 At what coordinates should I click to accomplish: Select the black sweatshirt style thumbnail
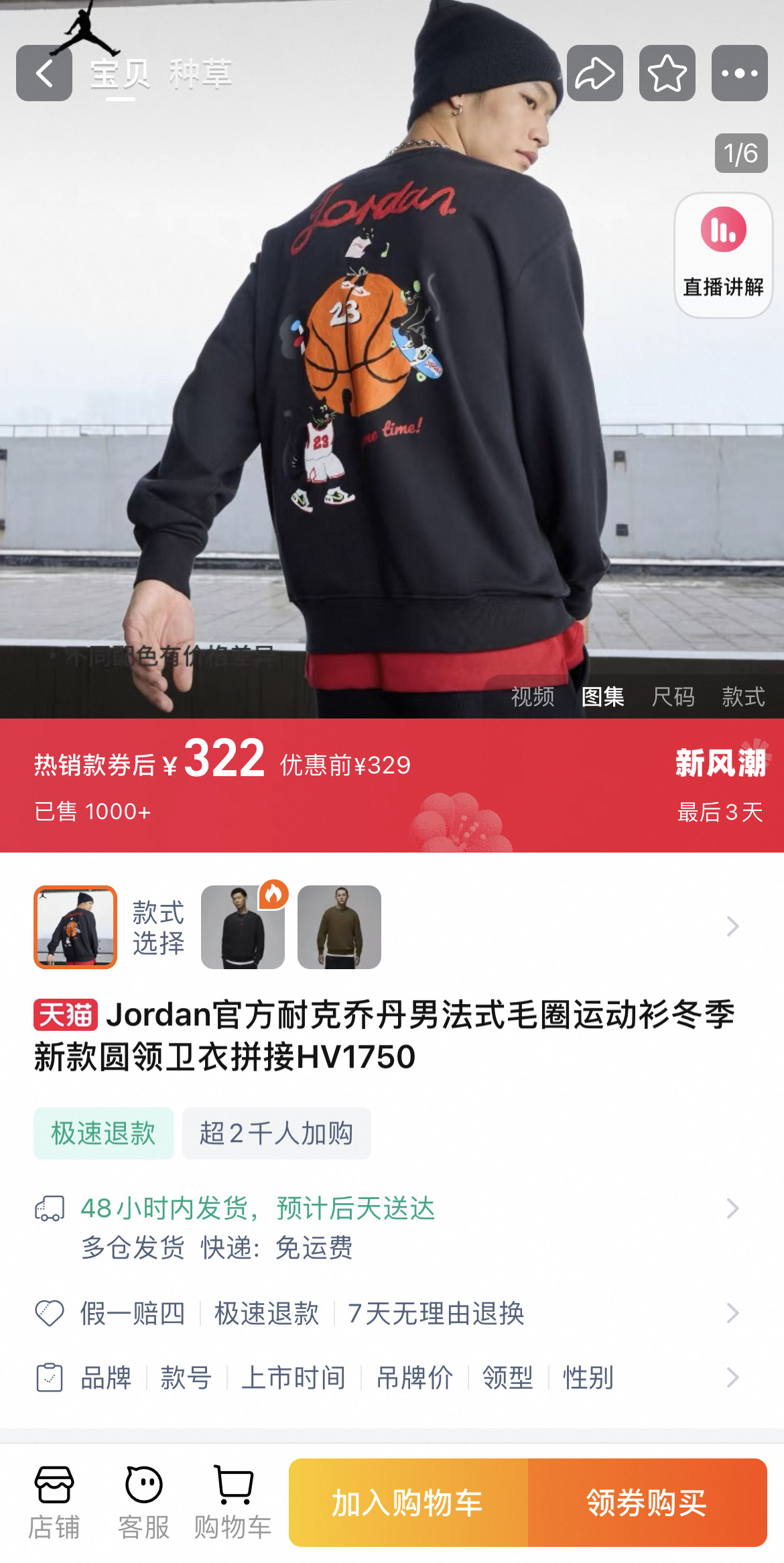pos(243,927)
